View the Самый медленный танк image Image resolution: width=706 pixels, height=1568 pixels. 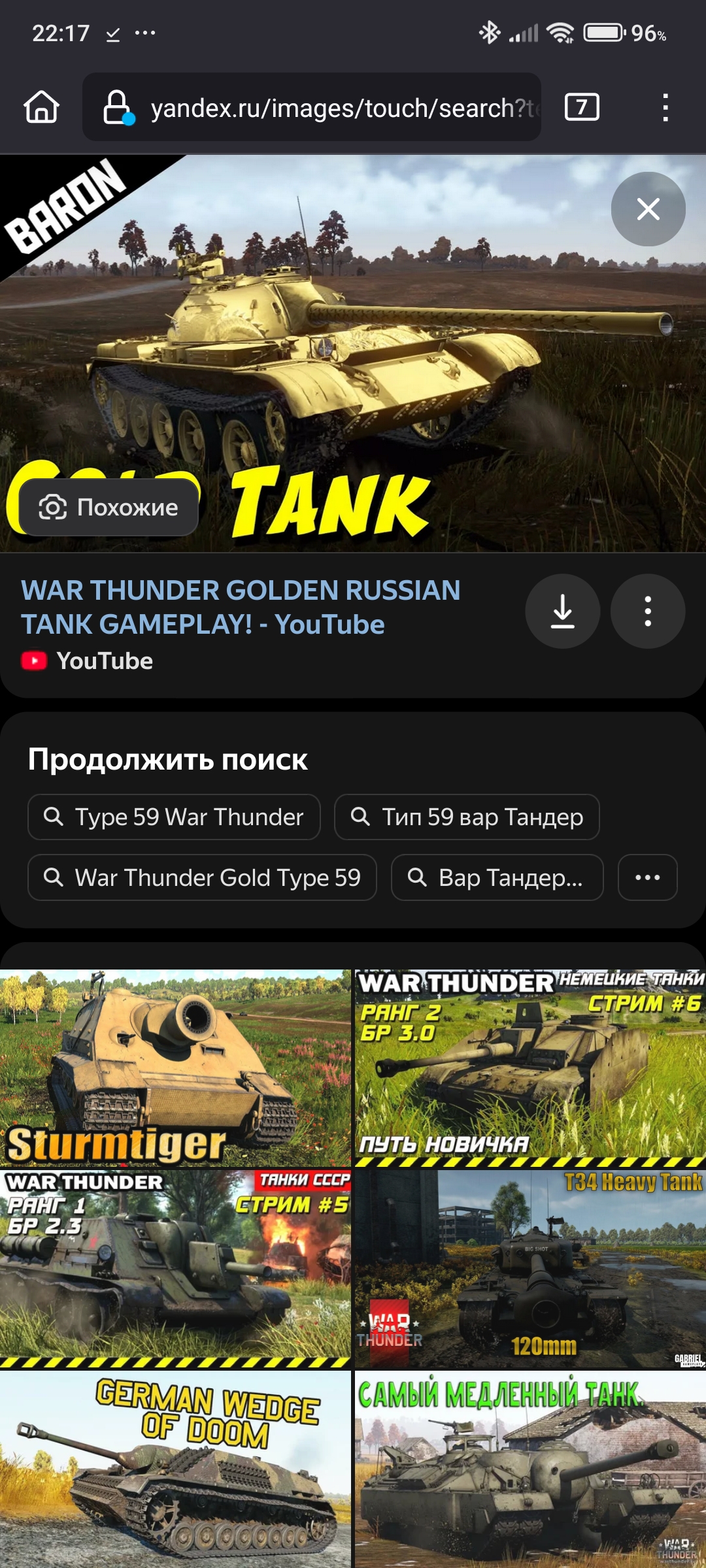click(530, 1470)
